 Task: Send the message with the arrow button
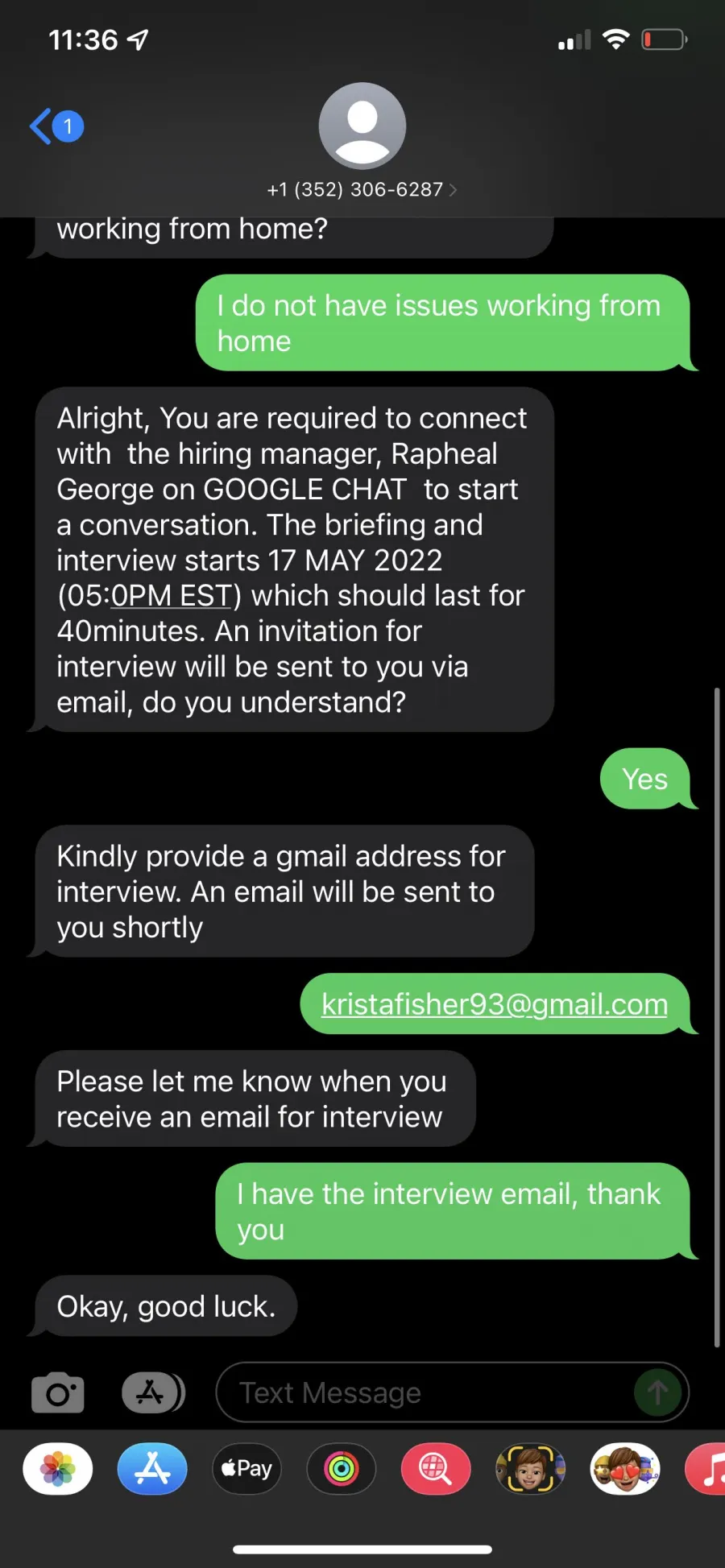click(x=657, y=1392)
